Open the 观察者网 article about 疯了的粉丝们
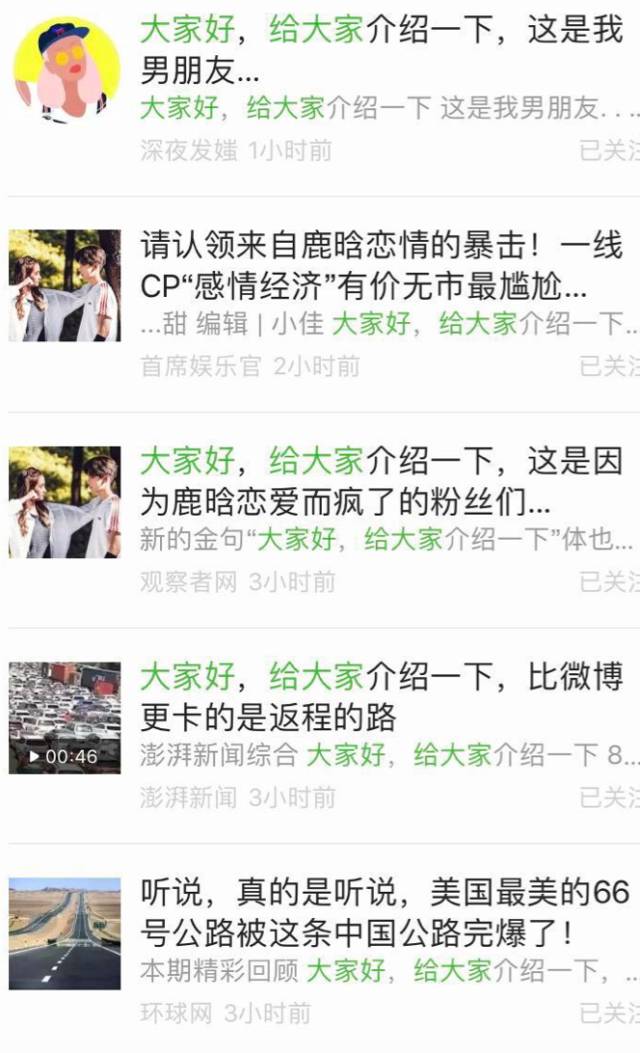 click(380, 482)
